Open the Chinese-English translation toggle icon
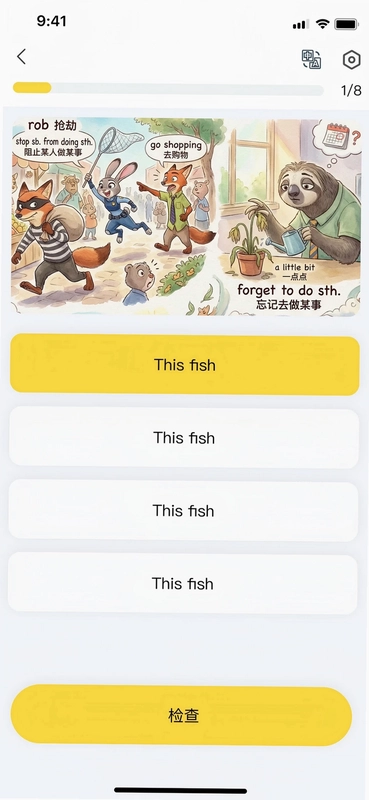The width and height of the screenshot is (369, 800). tap(311, 59)
